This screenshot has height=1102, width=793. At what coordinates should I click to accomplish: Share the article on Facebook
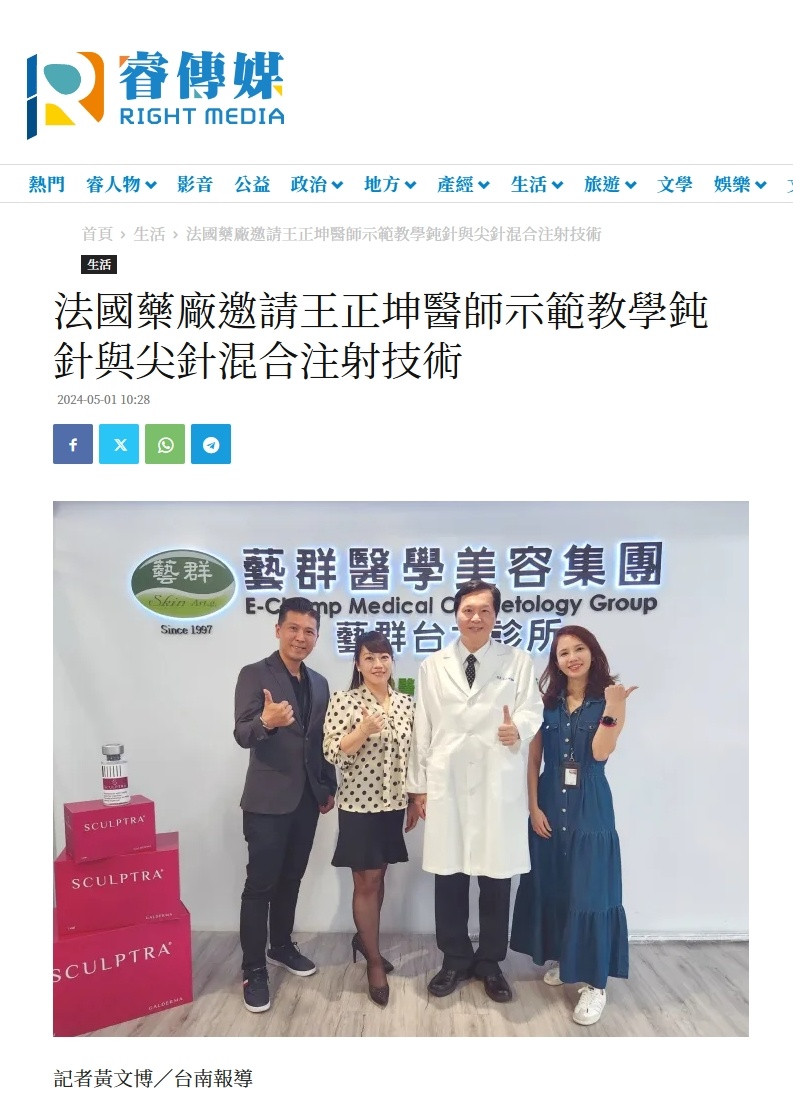pos(73,444)
